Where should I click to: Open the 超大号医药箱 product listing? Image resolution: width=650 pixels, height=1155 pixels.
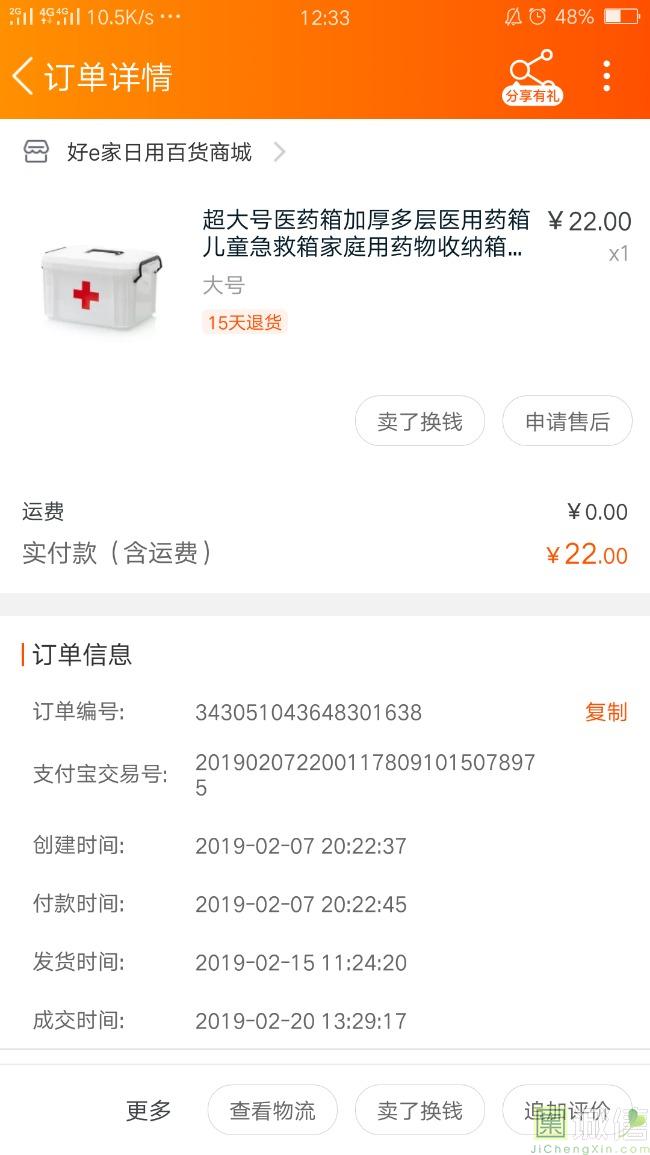pyautogui.click(x=365, y=235)
